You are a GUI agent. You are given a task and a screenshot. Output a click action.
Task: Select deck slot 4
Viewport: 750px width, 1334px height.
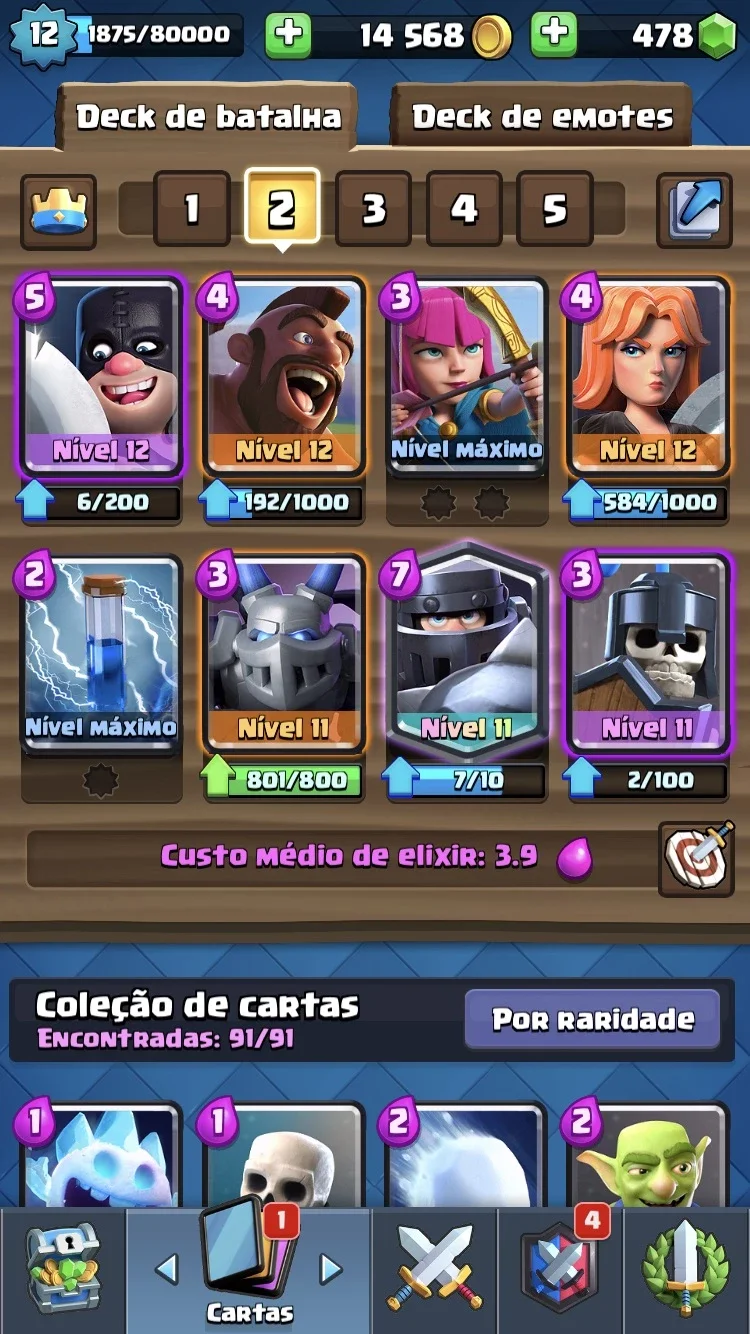point(464,209)
